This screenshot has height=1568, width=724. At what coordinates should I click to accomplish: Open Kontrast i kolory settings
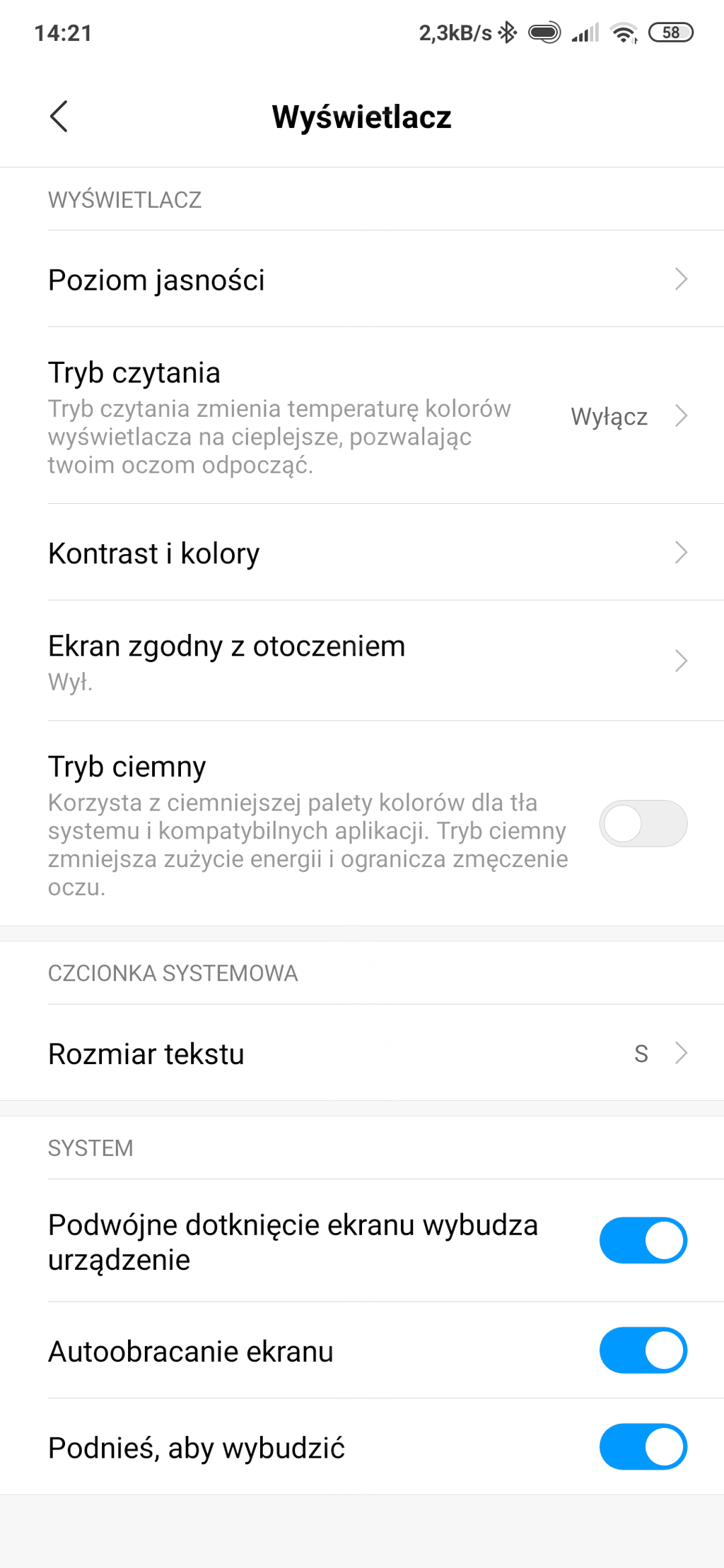pyautogui.click(x=362, y=553)
